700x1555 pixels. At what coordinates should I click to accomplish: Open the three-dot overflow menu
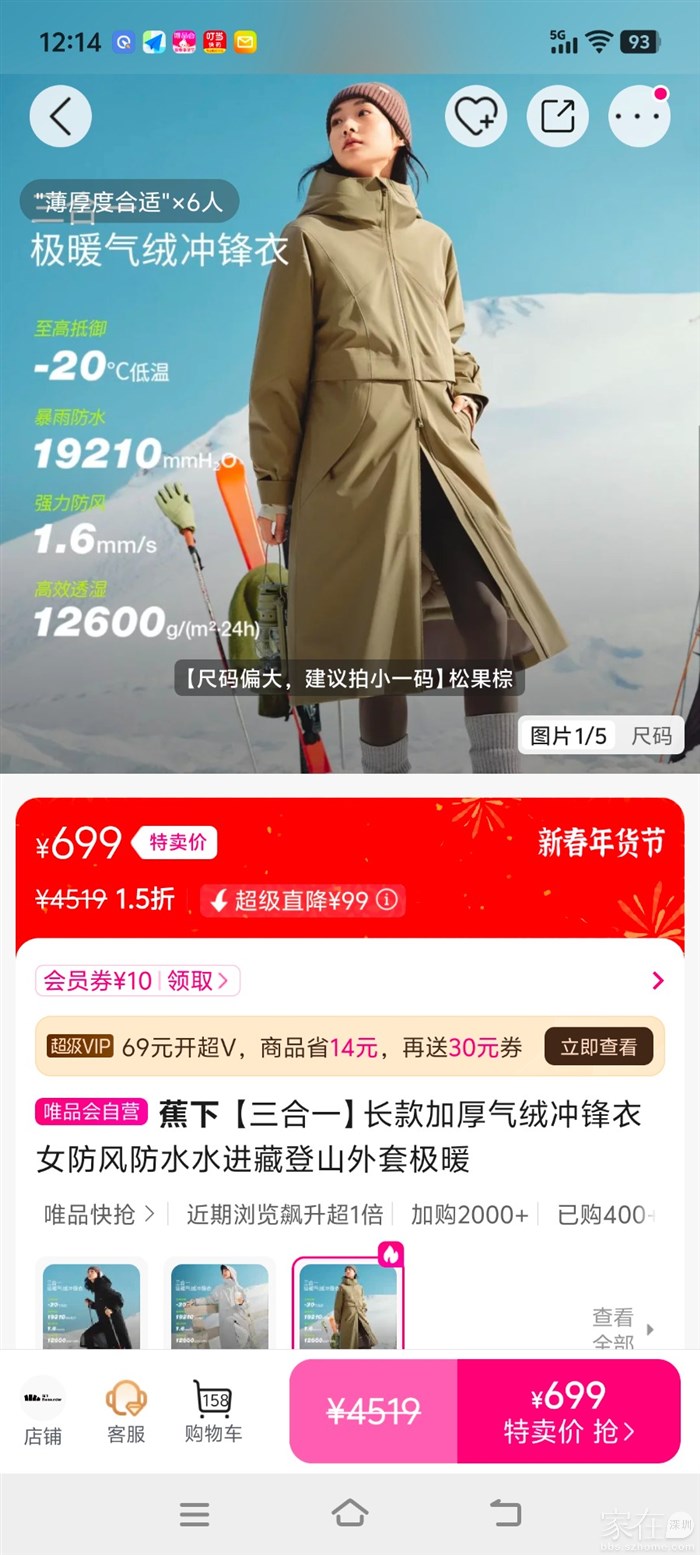[639, 116]
